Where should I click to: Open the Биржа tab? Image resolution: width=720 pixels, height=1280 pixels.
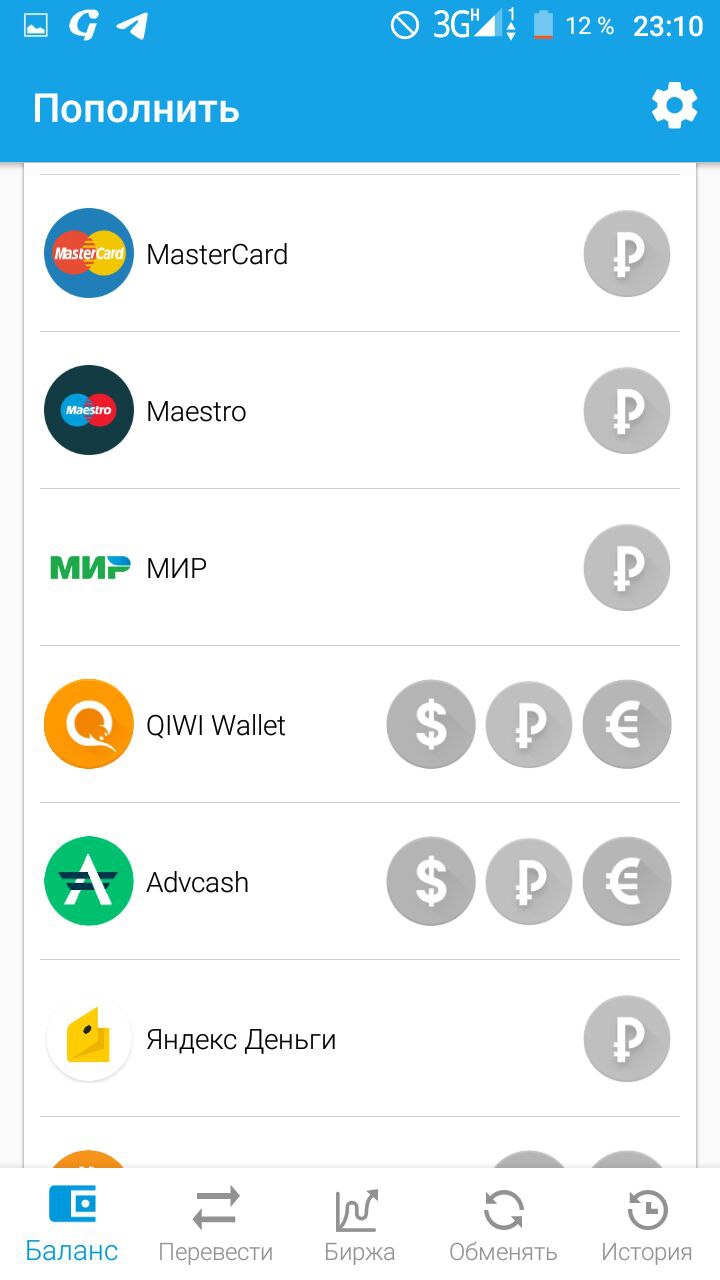click(360, 1224)
